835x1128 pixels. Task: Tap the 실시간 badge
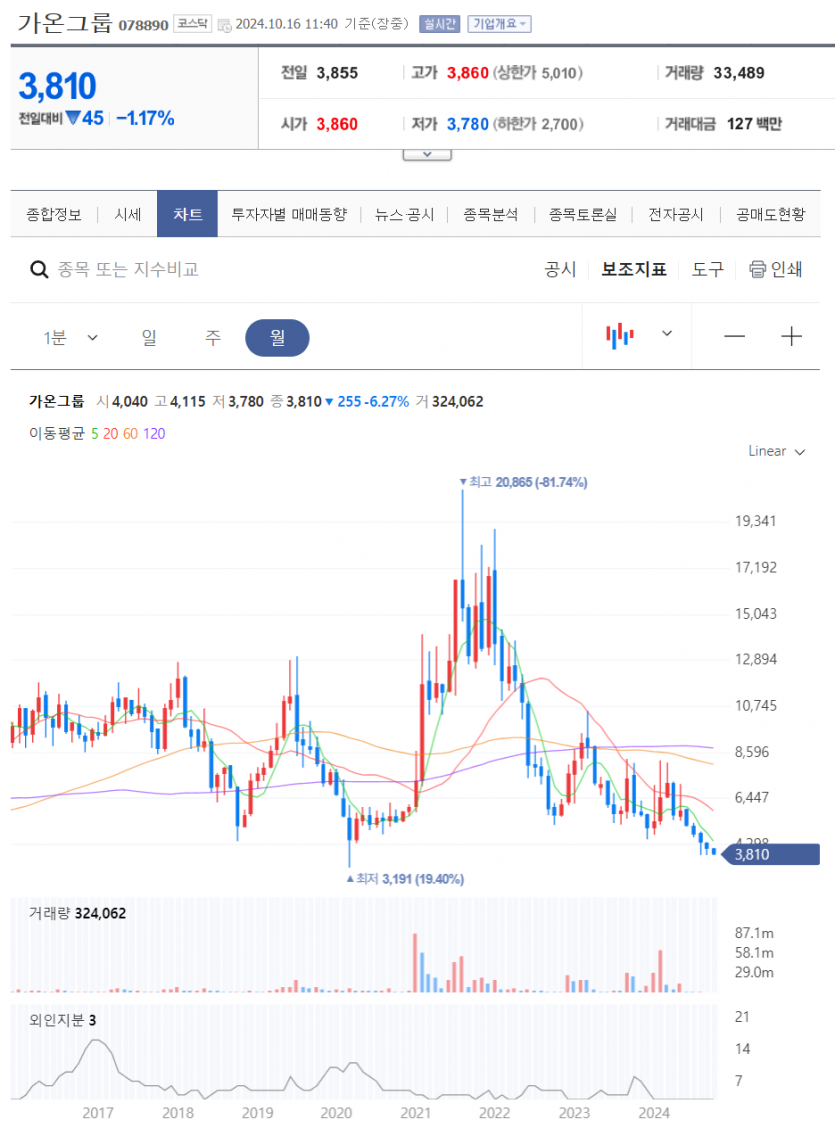(439, 24)
